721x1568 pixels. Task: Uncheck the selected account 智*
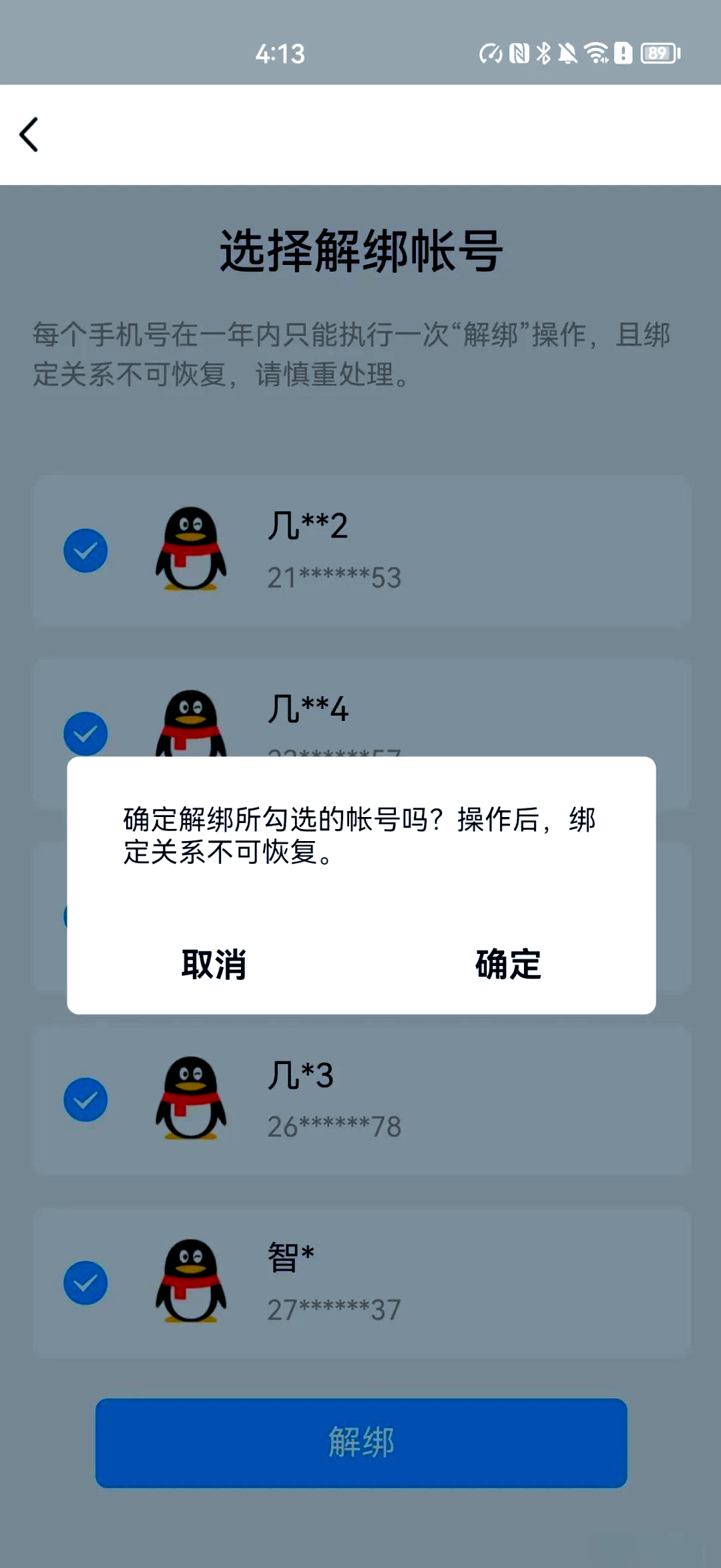coord(85,1282)
